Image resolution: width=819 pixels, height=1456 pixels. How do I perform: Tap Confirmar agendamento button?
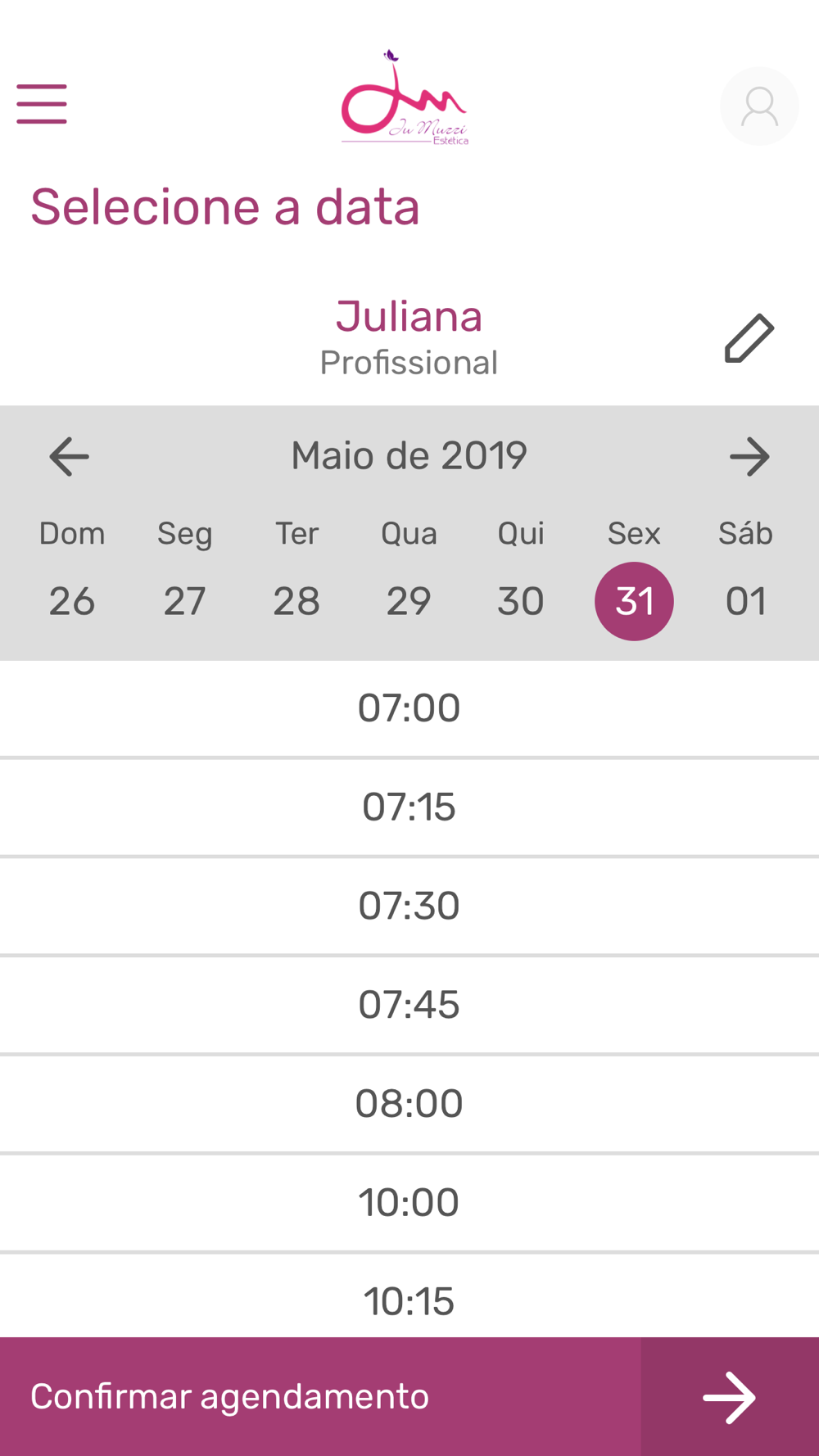click(x=409, y=1396)
